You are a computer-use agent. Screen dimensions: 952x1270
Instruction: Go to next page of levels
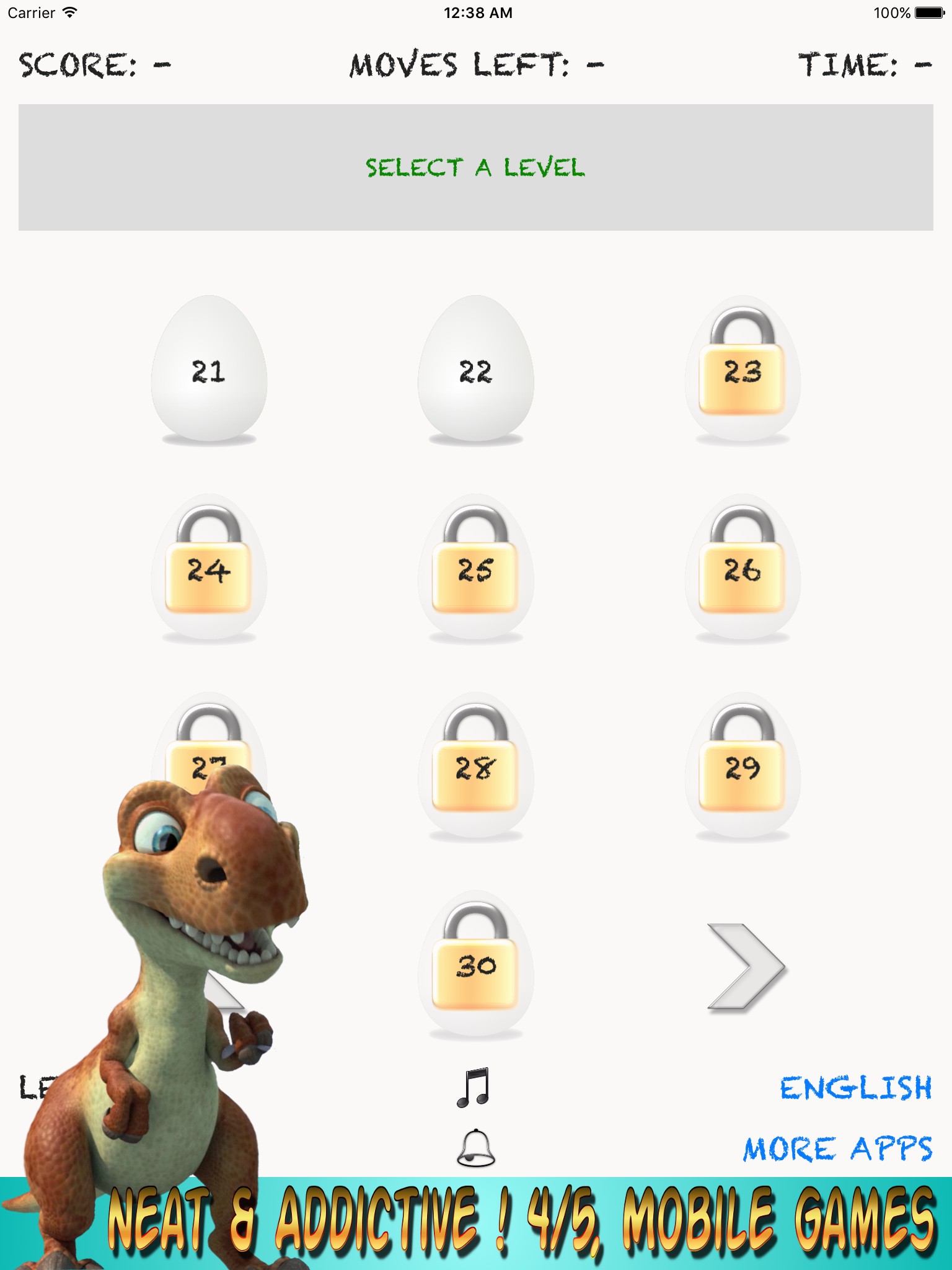pos(746,966)
